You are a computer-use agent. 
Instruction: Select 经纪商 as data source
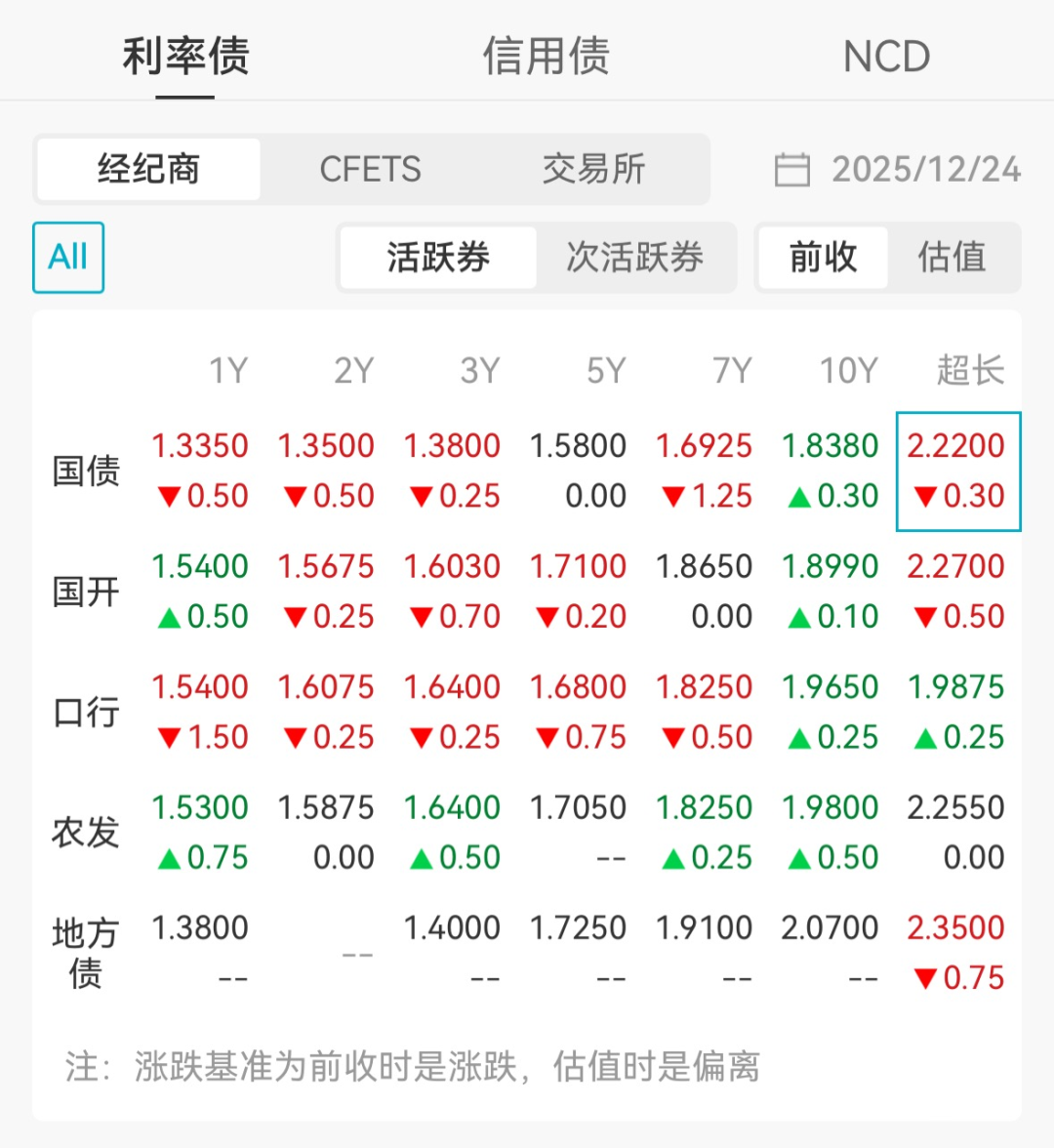(x=148, y=169)
